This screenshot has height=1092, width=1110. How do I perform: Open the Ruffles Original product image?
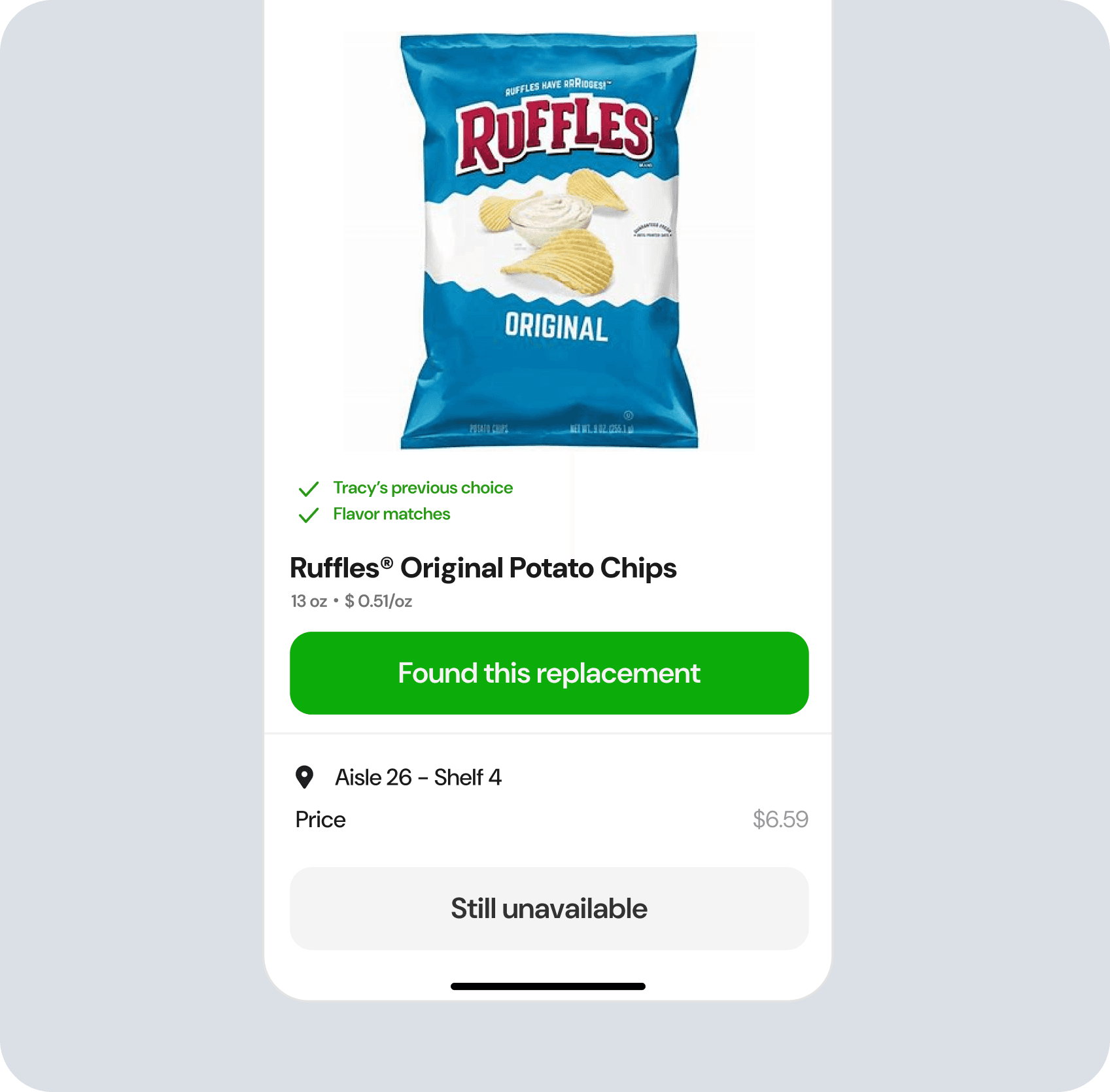(x=549, y=242)
